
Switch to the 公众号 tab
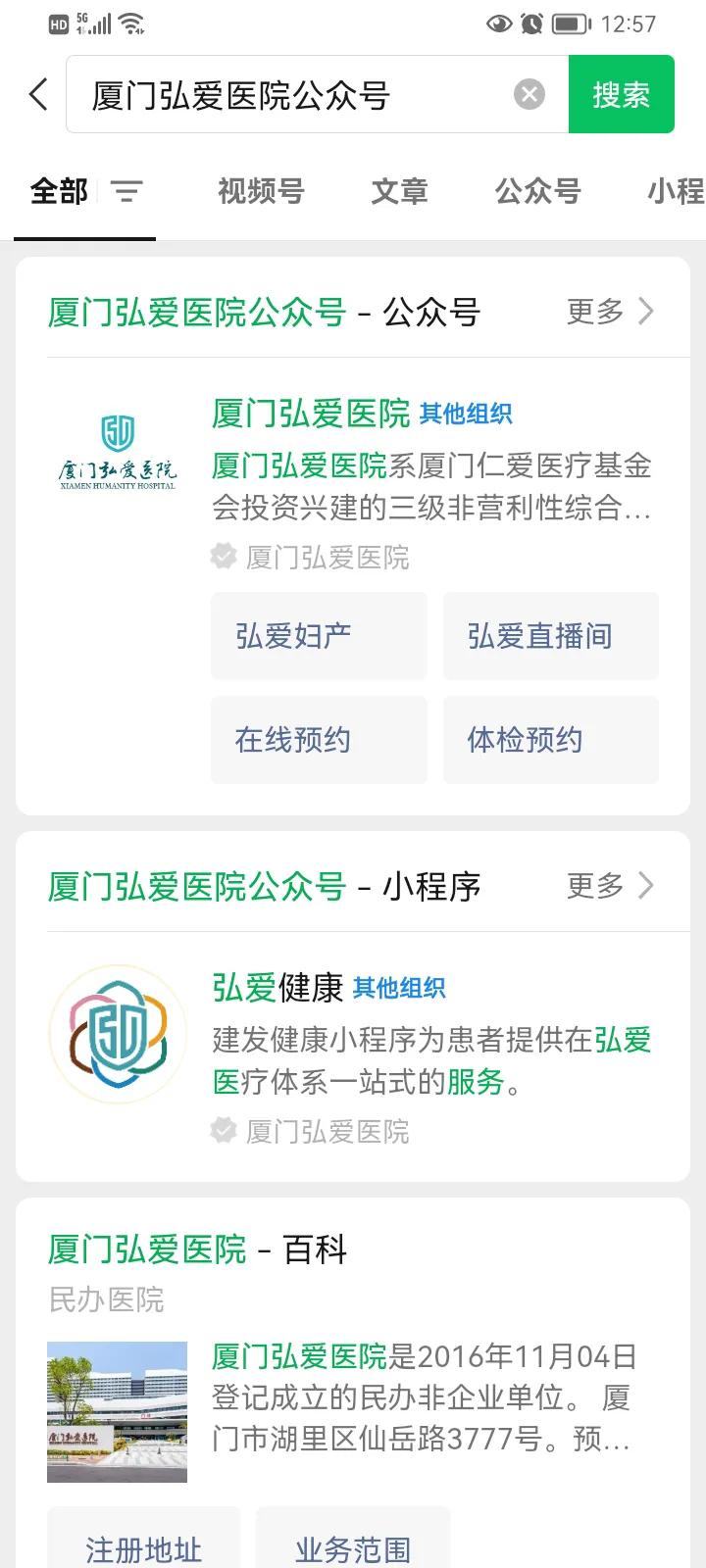(537, 192)
